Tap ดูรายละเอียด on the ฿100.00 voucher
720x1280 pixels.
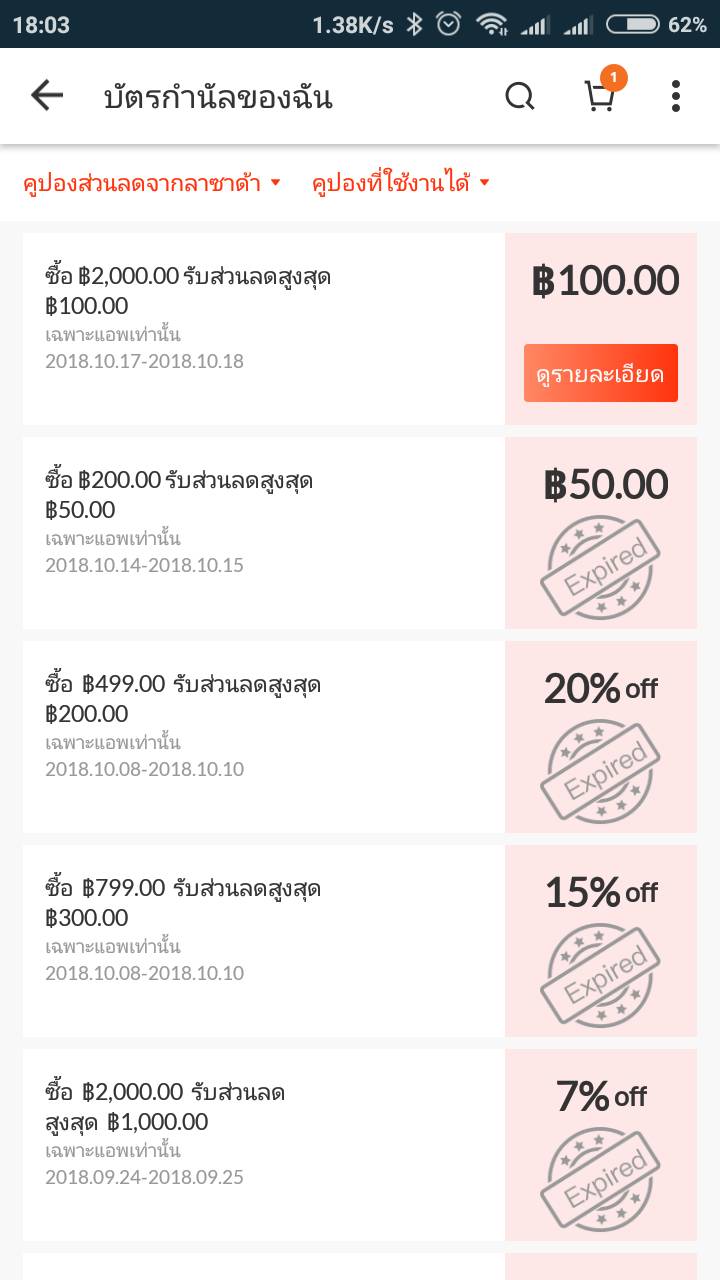click(x=601, y=373)
